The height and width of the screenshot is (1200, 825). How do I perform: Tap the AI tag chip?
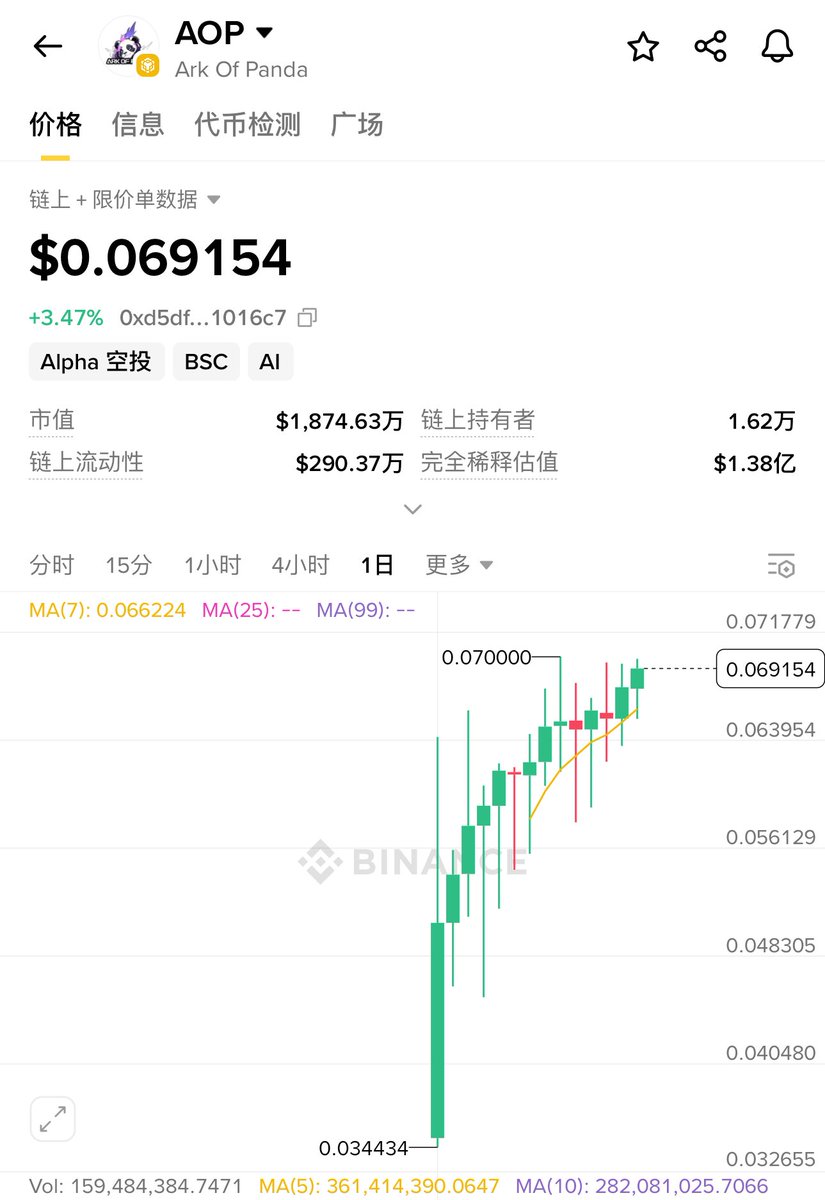point(270,361)
